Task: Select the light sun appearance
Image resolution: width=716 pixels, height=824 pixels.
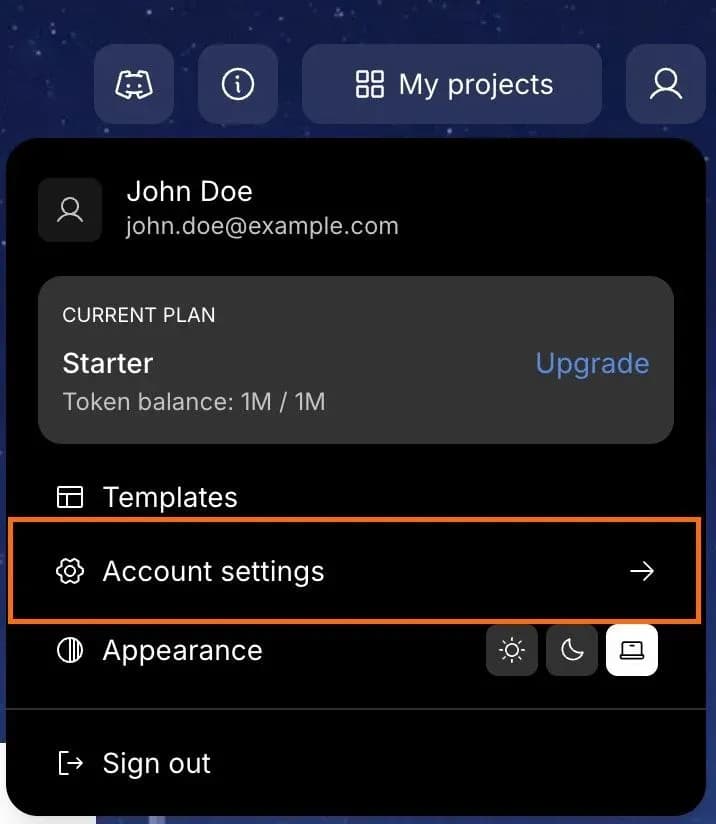Action: 512,651
